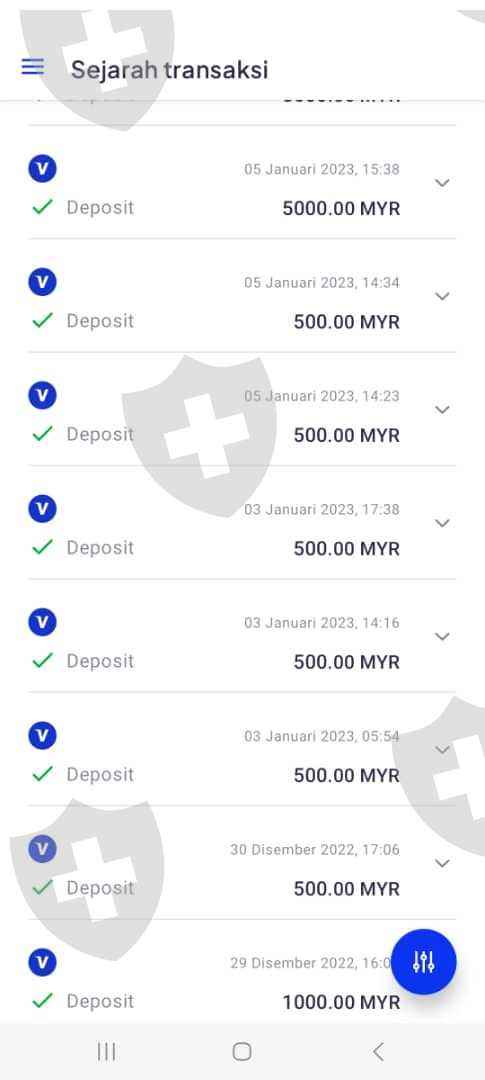Expand the 03 Januari 17:38 deposit
The width and height of the screenshot is (485, 1080).
[442, 523]
